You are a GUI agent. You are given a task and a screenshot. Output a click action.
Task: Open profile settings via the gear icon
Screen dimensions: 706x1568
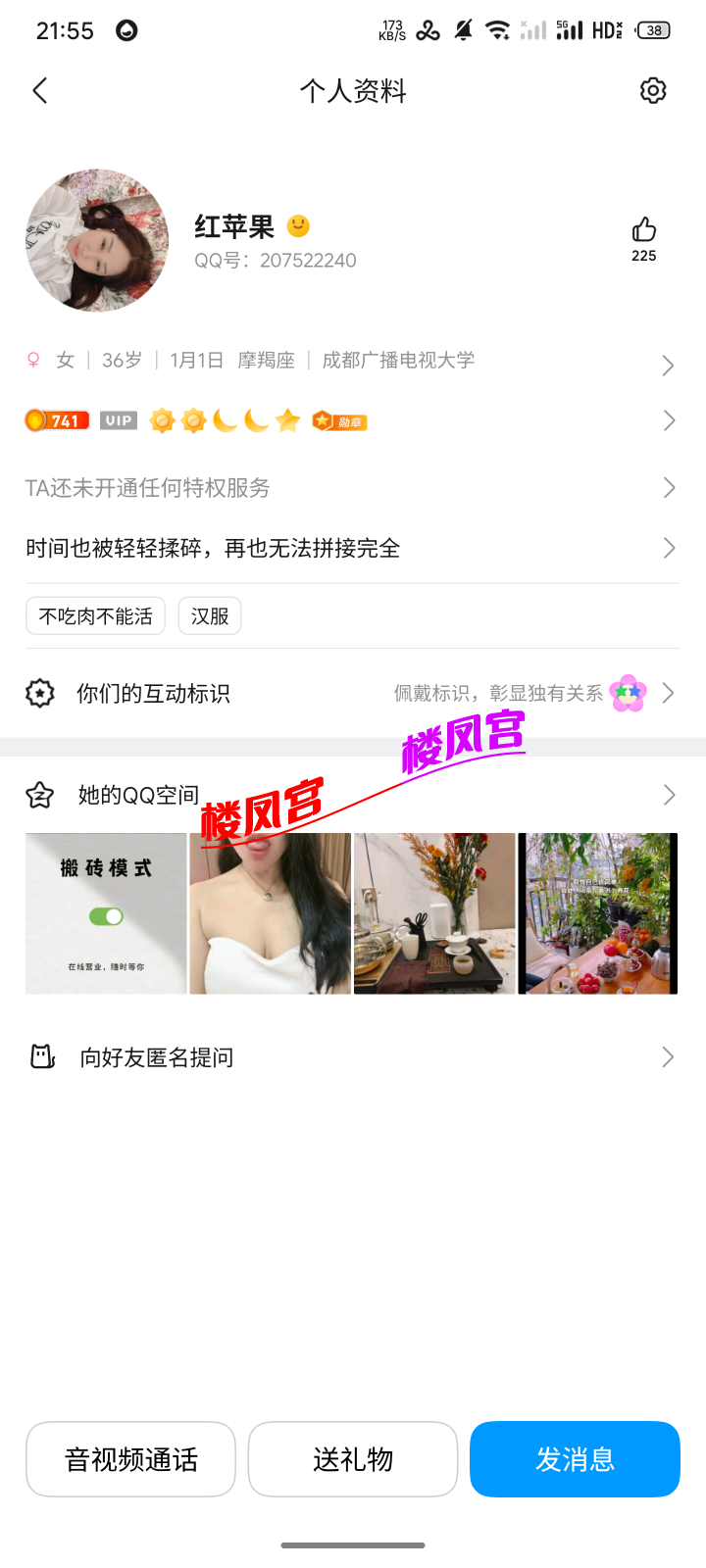653,90
